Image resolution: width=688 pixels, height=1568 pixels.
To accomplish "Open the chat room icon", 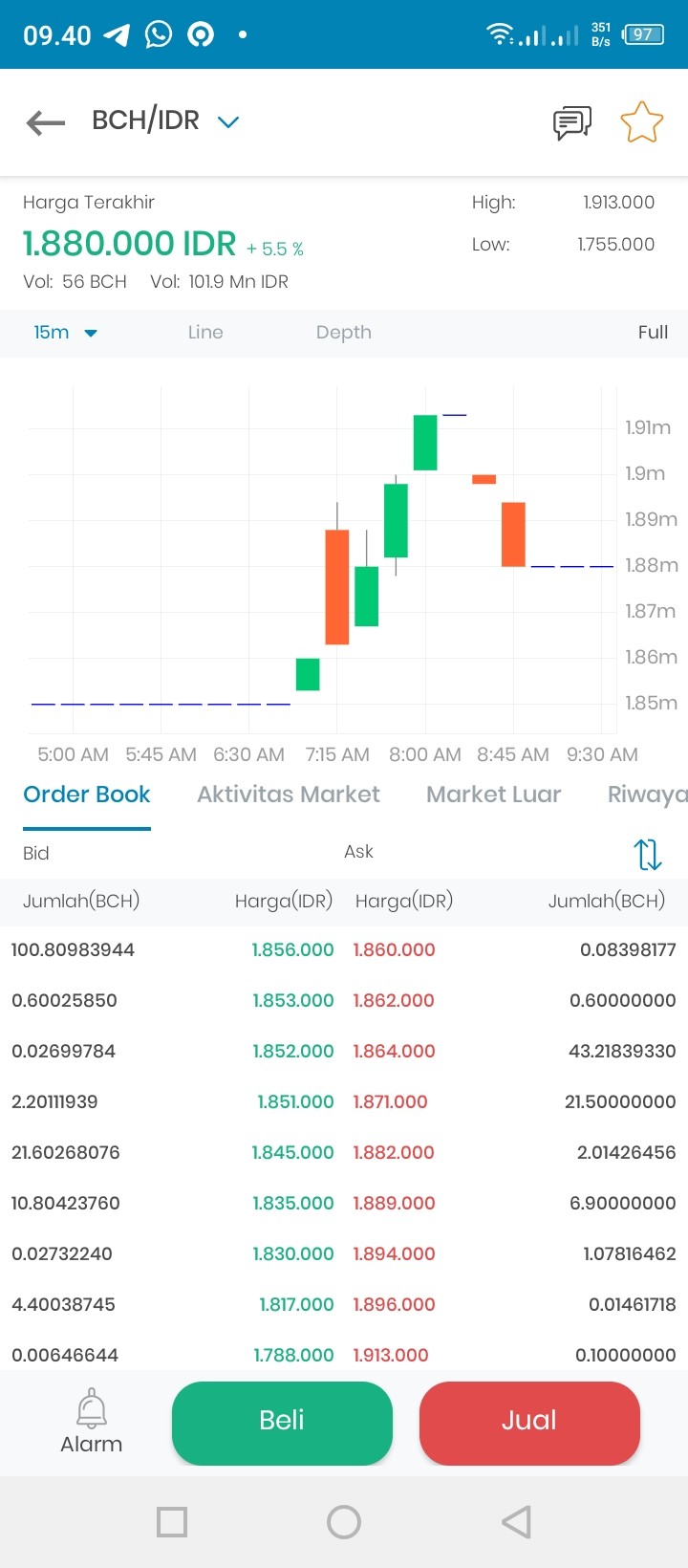I will (572, 122).
